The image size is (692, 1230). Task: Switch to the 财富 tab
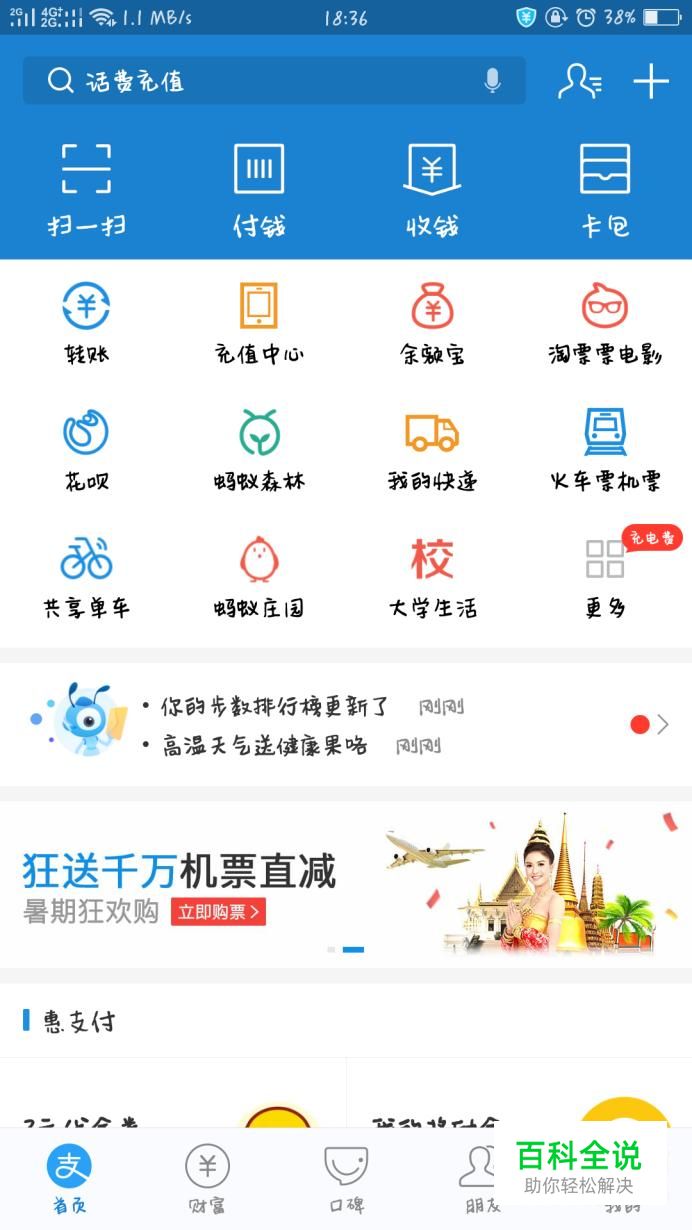coord(207,1180)
